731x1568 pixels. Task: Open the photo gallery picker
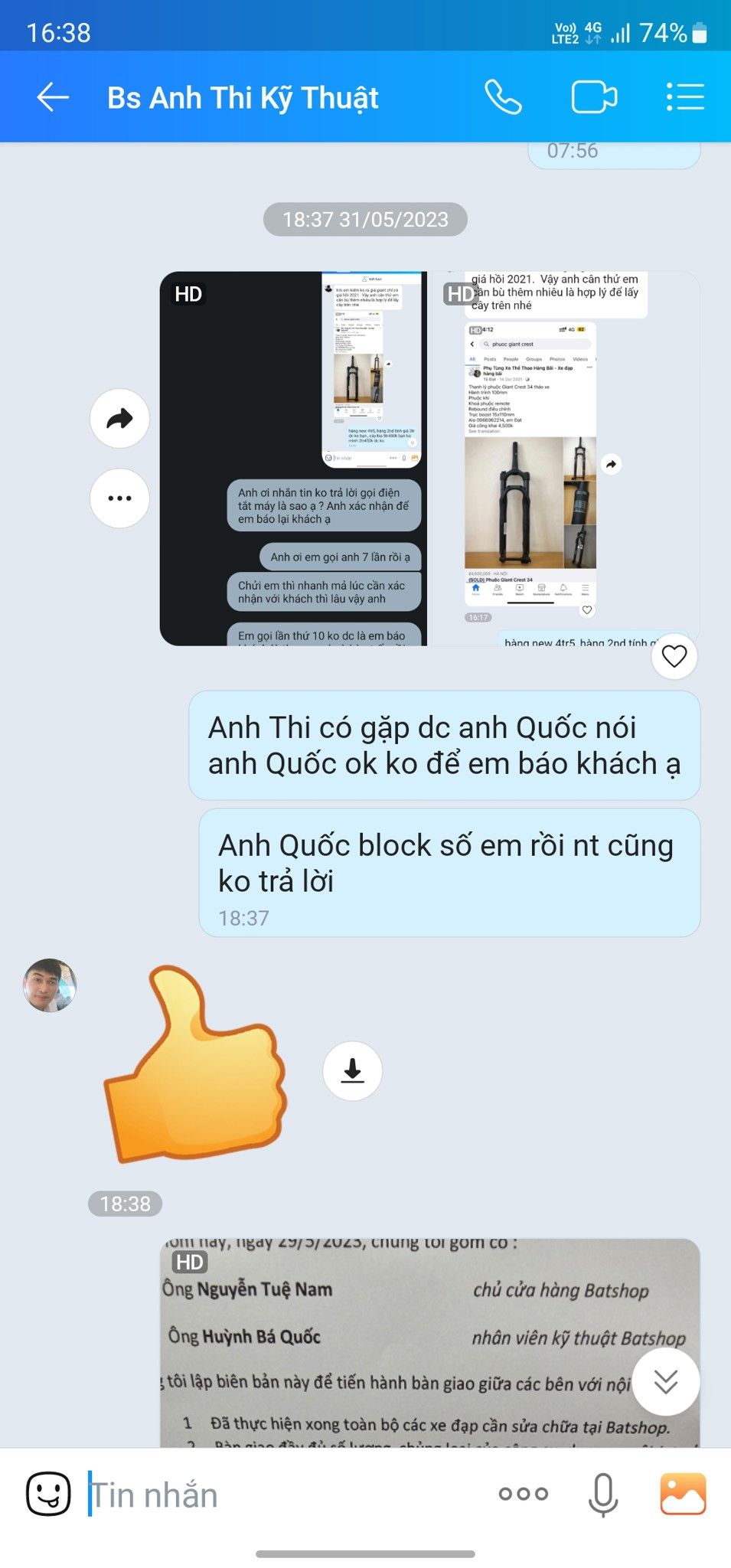point(683,1494)
